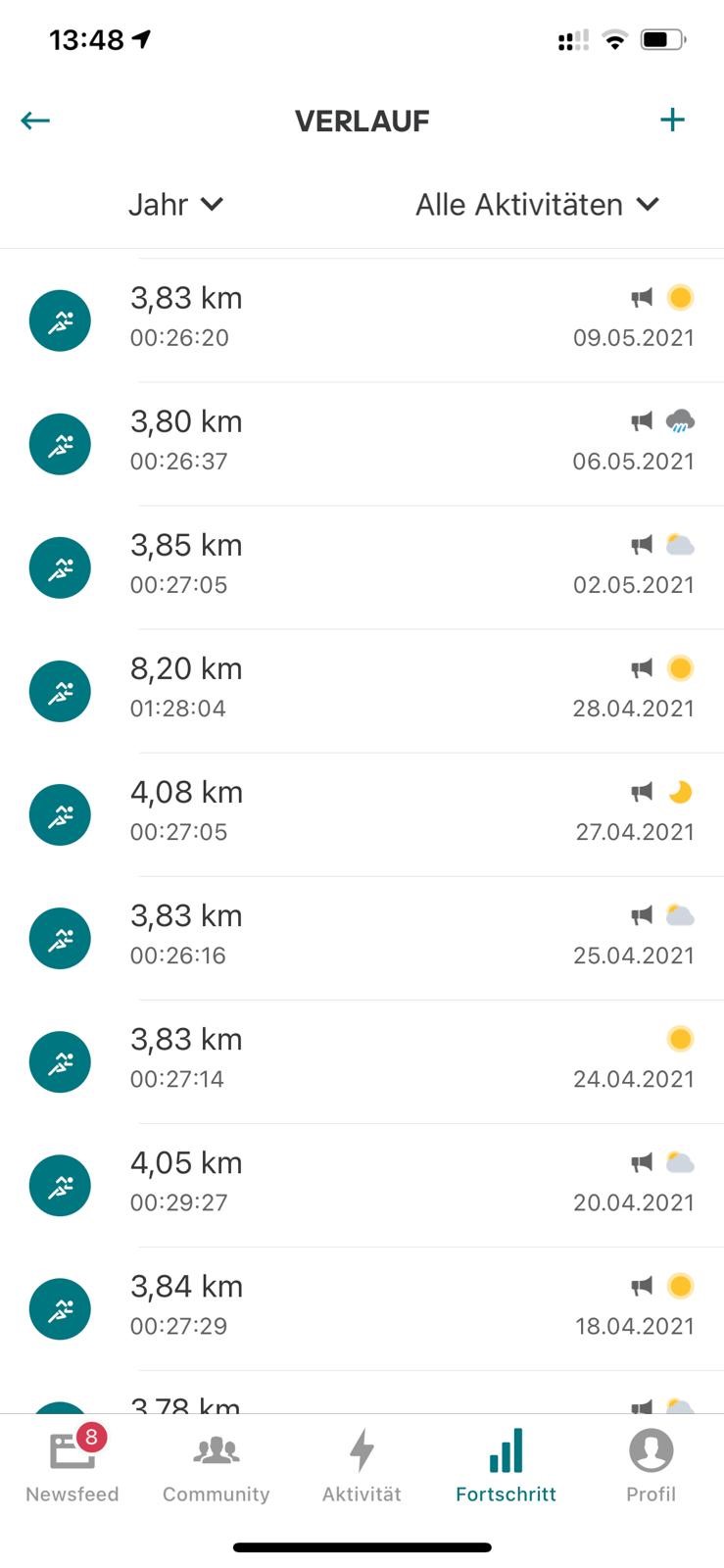This screenshot has height=1568, width=724.
Task: Open the 4,05 km run from 20.04.2021
Action: 362,1185
